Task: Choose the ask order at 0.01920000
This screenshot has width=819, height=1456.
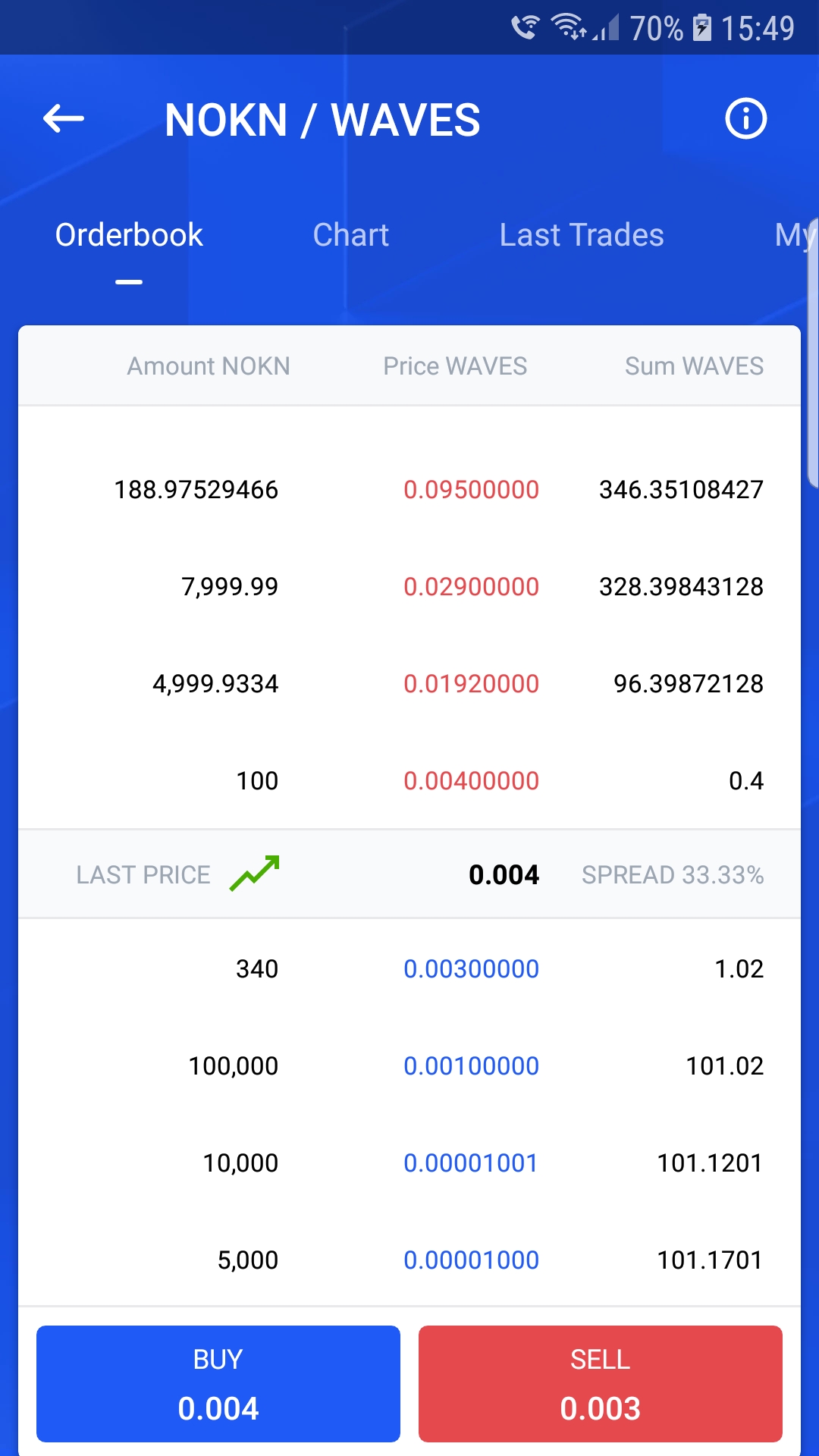Action: 409,684
